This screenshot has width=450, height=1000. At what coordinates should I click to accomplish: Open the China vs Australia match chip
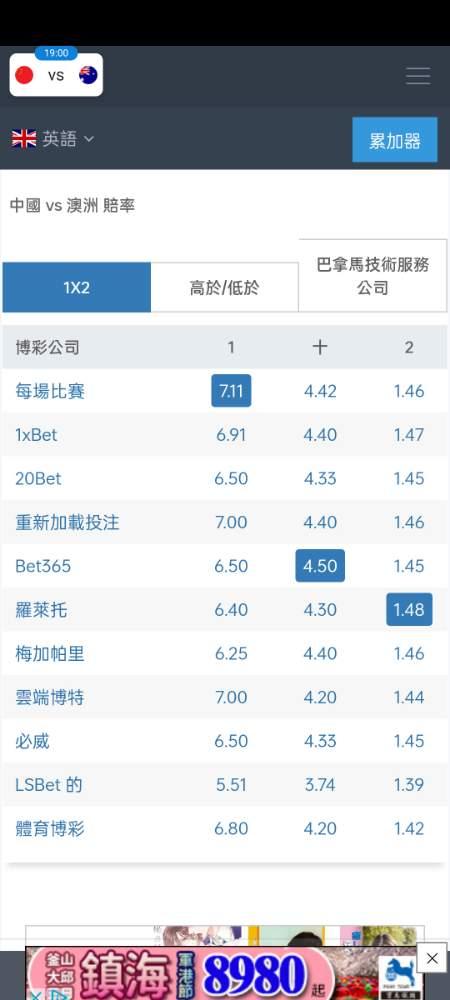click(x=56, y=75)
